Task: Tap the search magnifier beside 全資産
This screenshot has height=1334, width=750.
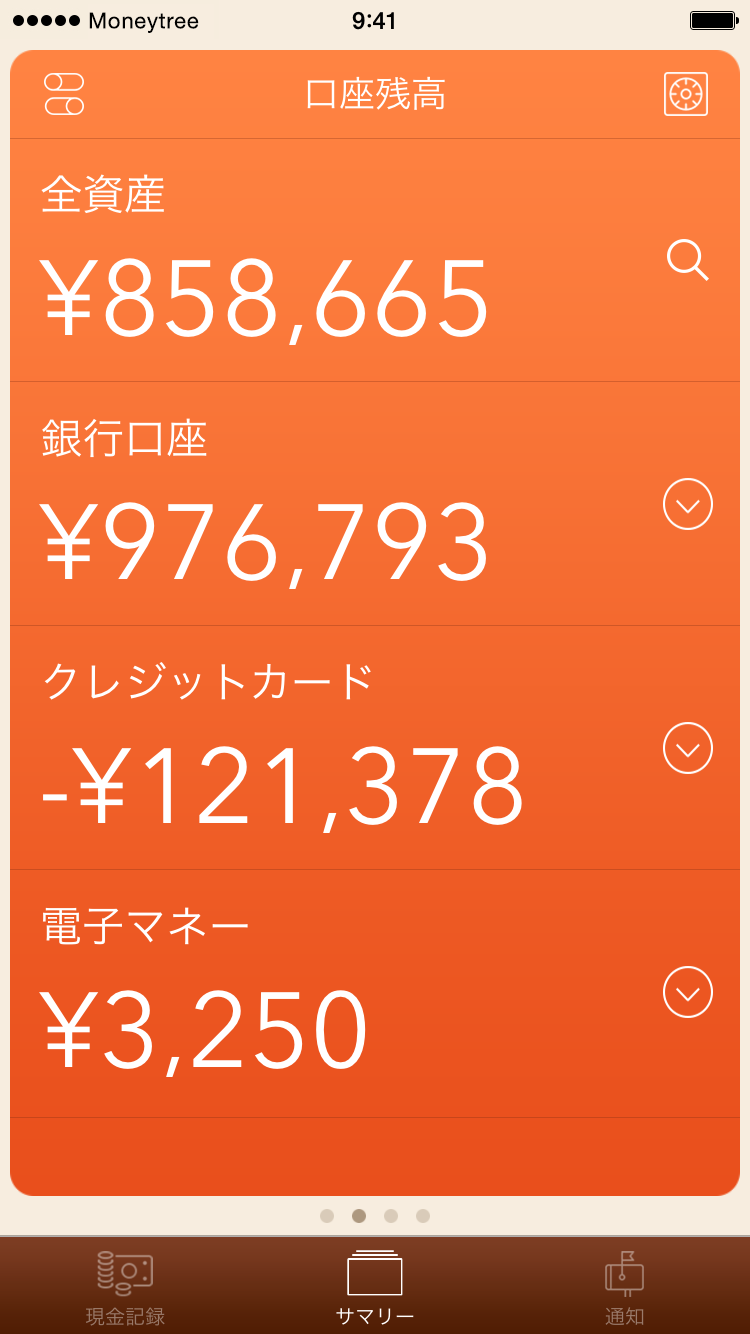Action: point(688,260)
